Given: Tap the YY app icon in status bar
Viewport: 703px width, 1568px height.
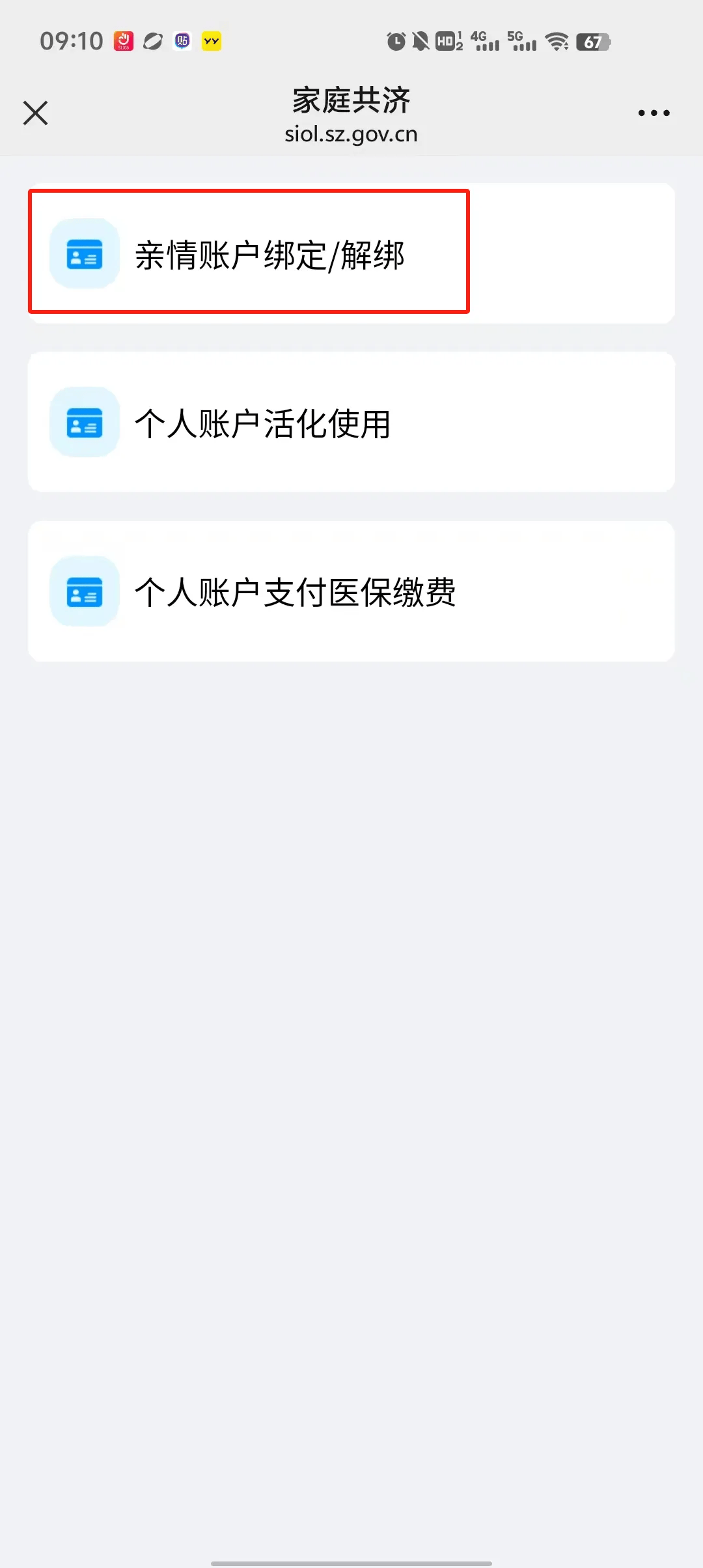Looking at the screenshot, I should [x=210, y=41].
